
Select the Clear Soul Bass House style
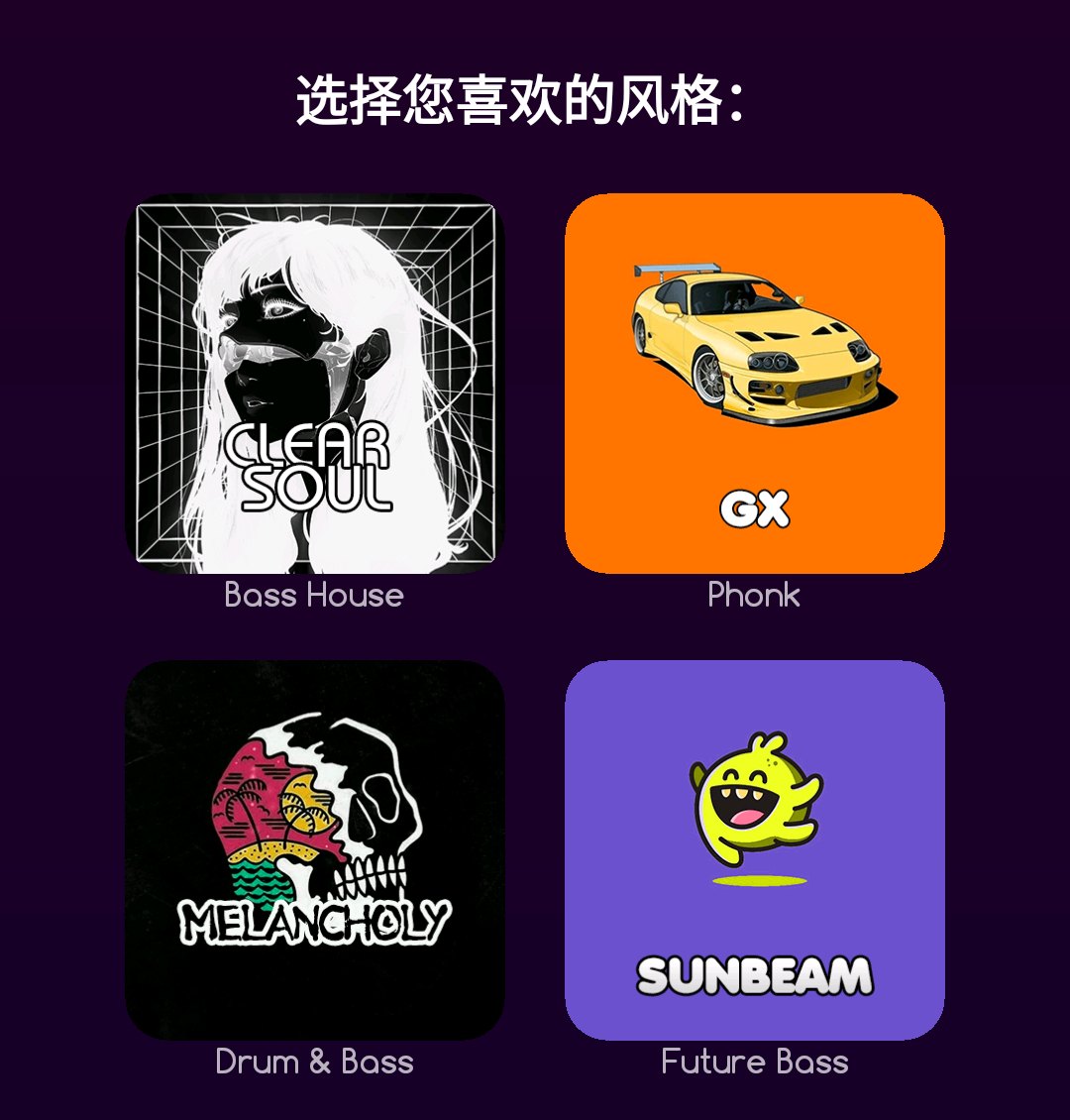[315, 384]
